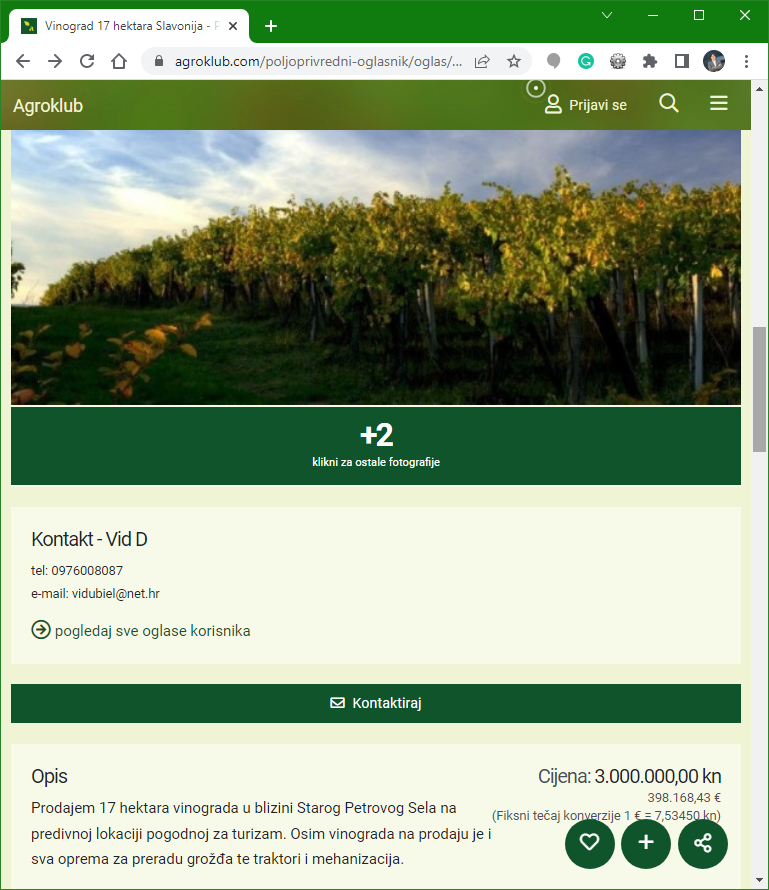
Task: Open the hamburger menu
Action: pos(718,104)
